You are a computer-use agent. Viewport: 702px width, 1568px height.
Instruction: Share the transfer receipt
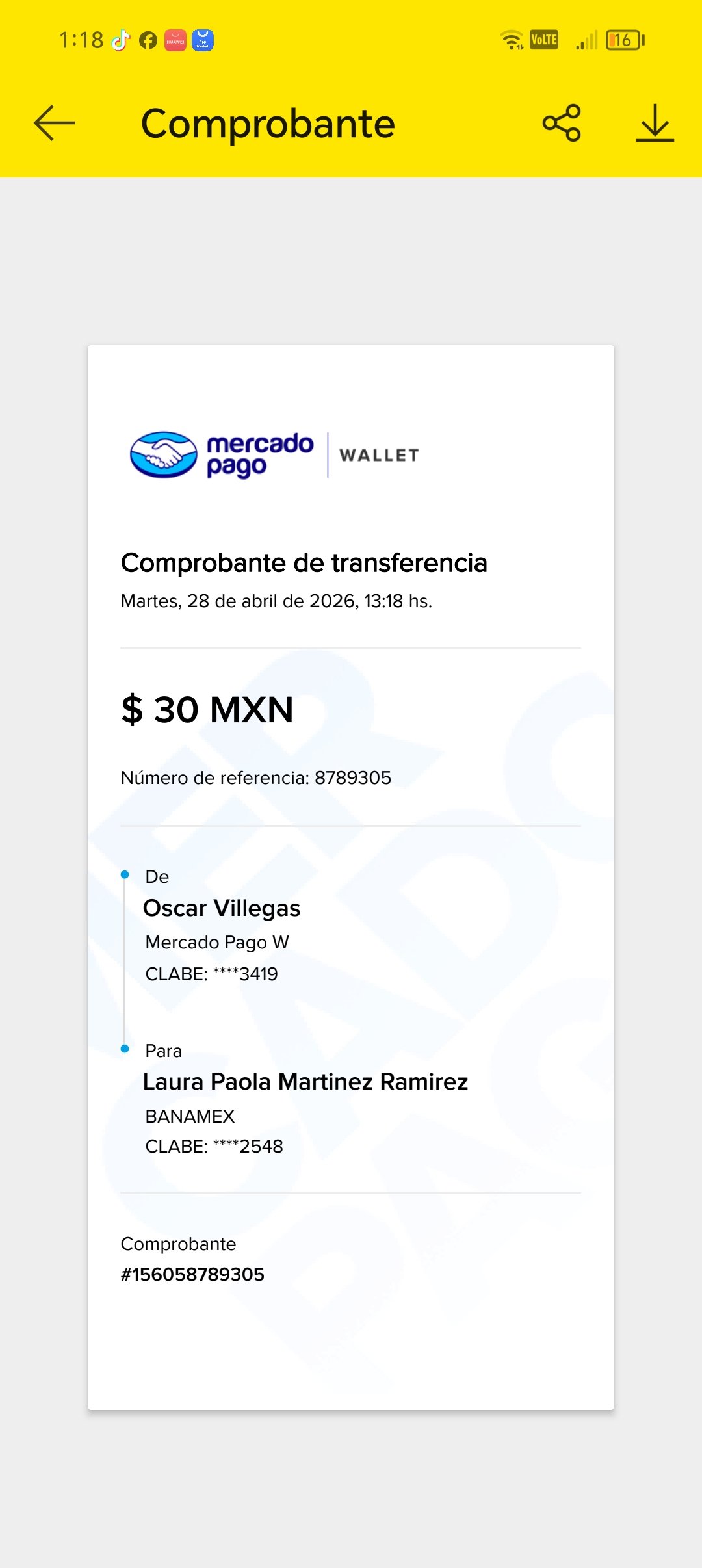point(562,123)
